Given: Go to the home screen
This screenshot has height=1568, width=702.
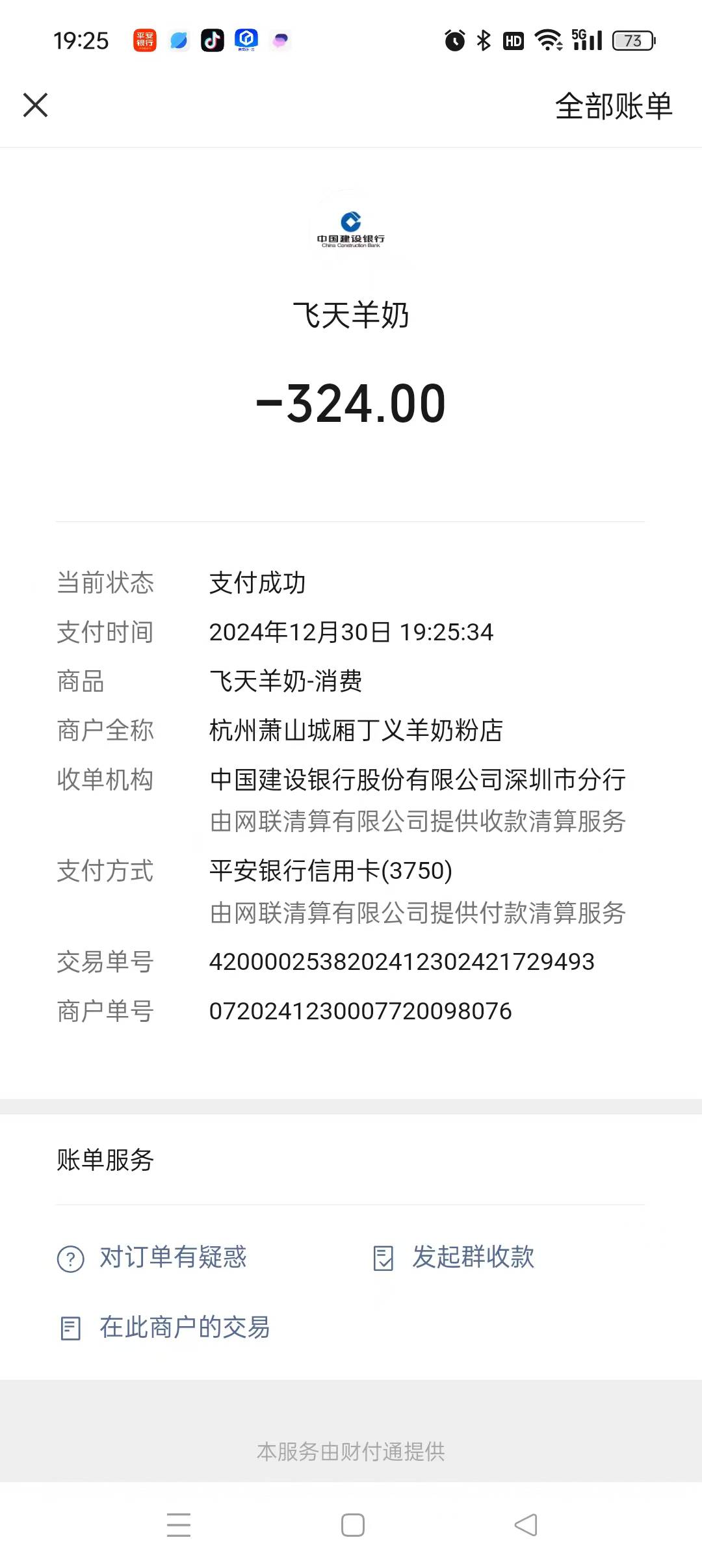Looking at the screenshot, I should 352,1524.
